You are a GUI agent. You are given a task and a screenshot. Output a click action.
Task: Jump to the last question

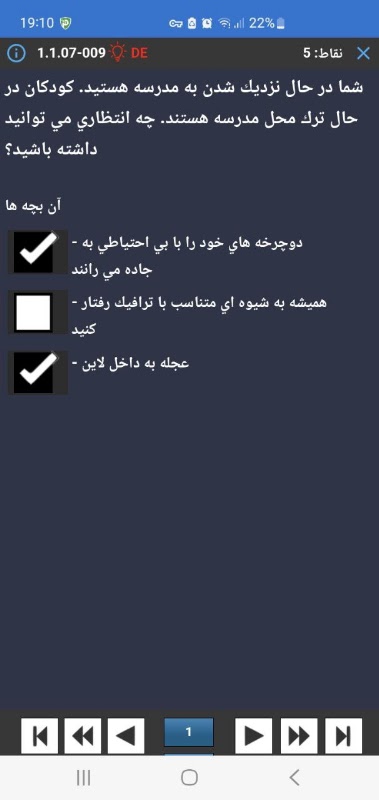[343, 736]
